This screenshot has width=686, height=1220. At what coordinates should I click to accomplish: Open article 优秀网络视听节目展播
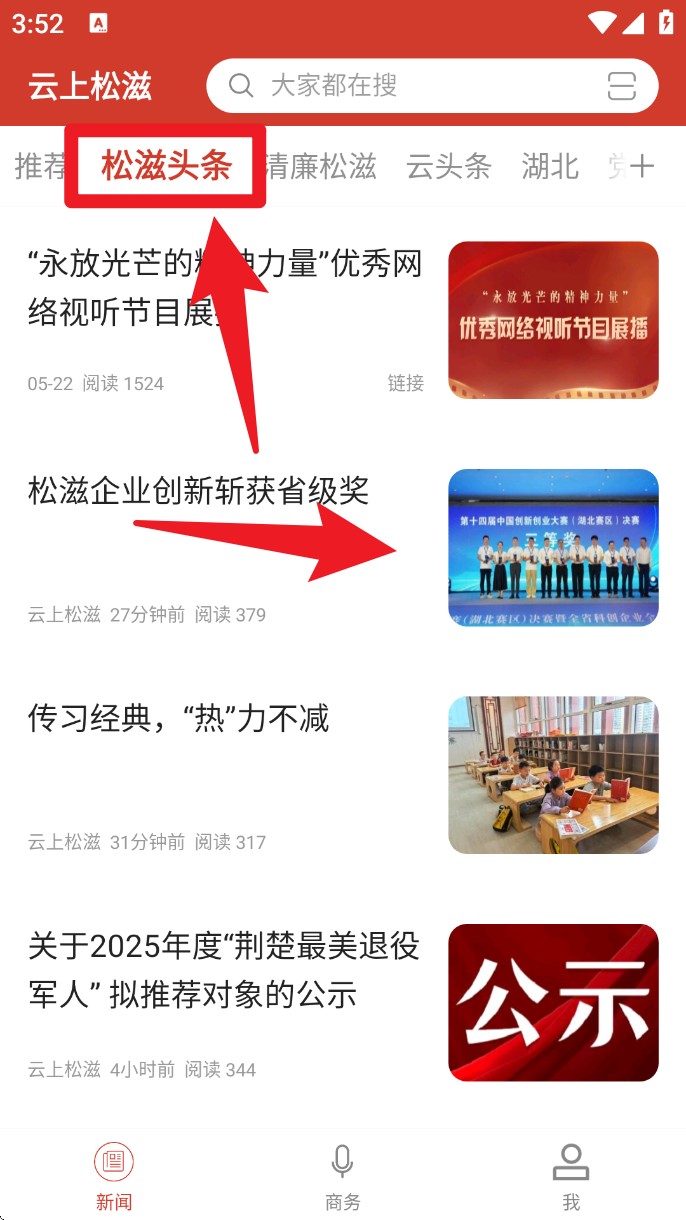click(x=225, y=289)
